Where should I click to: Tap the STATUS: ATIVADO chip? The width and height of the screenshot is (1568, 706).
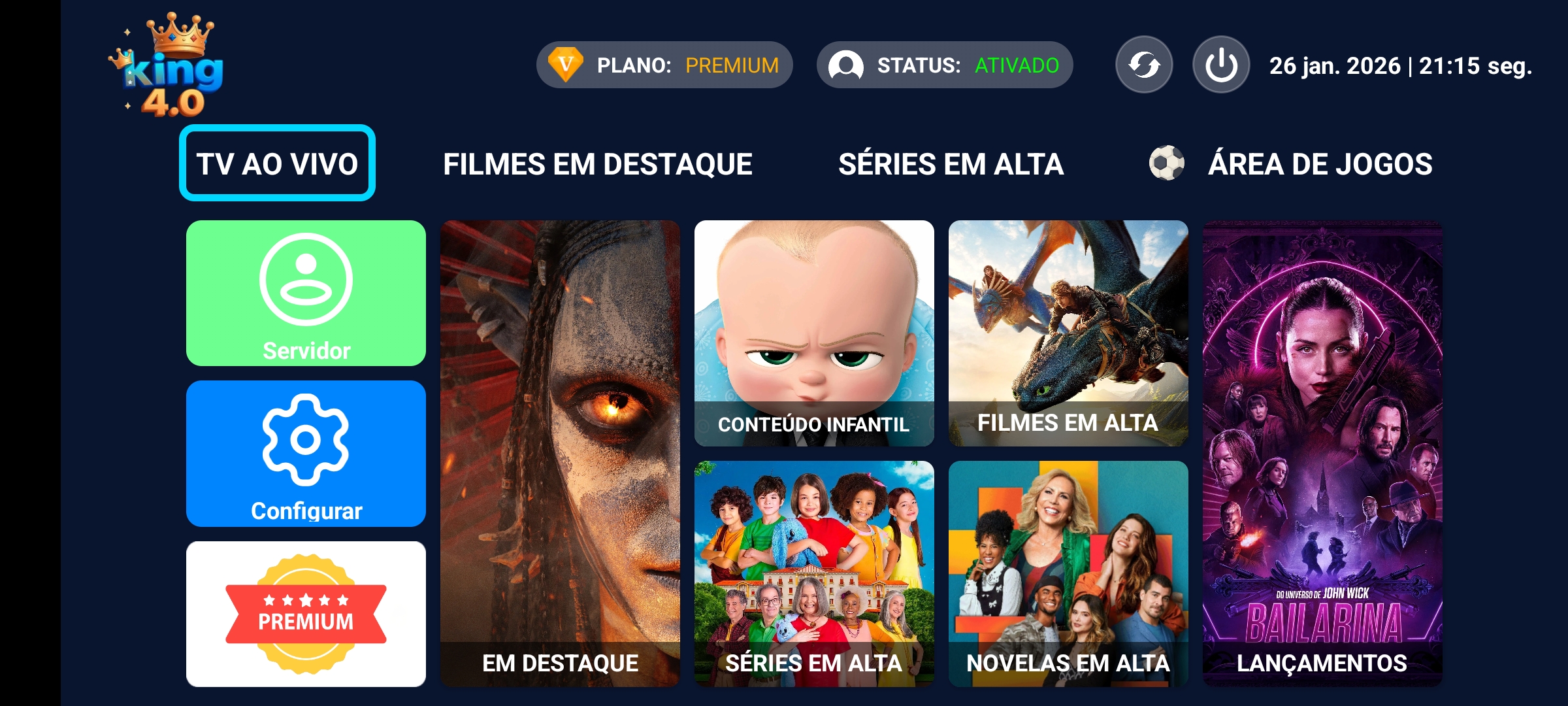pyautogui.click(x=944, y=65)
